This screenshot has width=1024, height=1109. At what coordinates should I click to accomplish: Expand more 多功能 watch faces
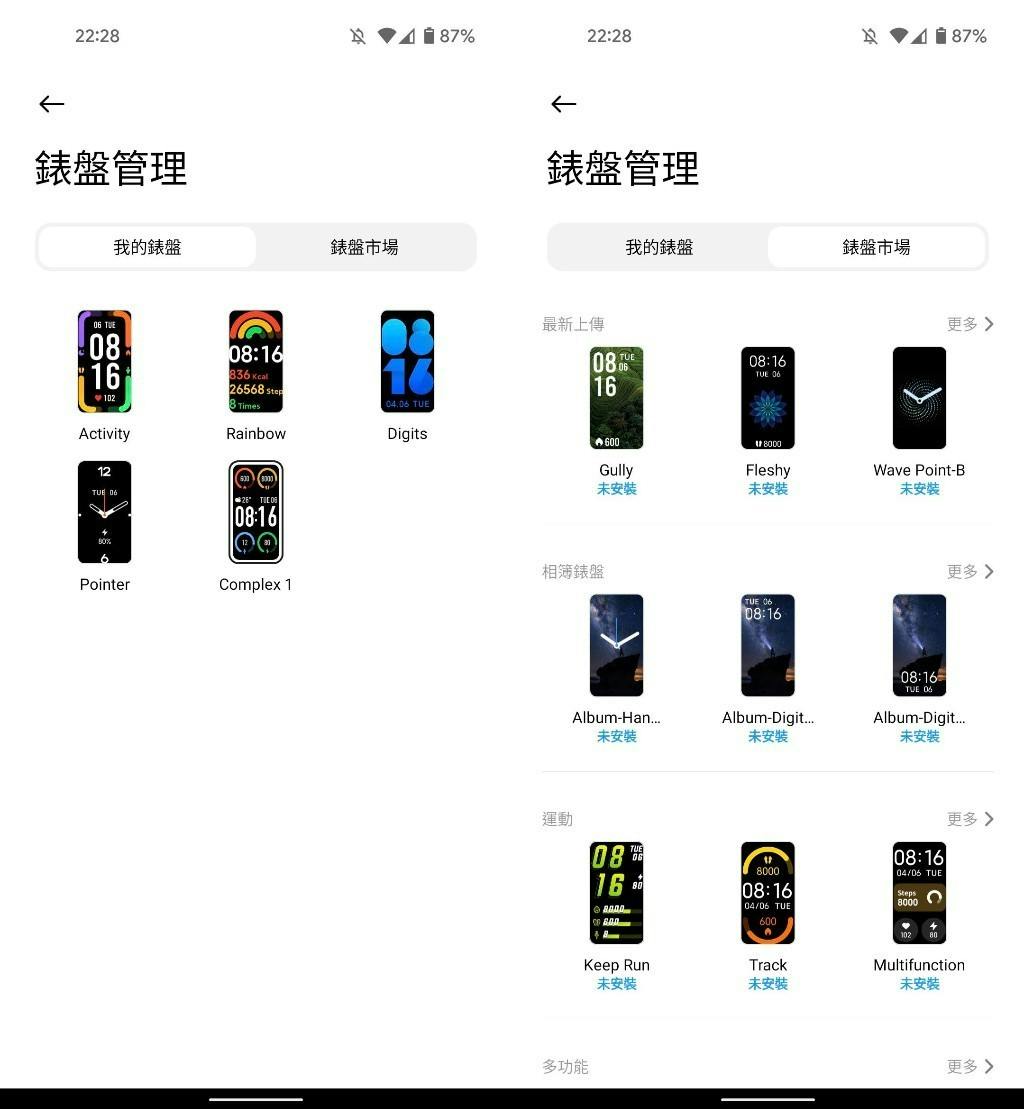tap(970, 1067)
